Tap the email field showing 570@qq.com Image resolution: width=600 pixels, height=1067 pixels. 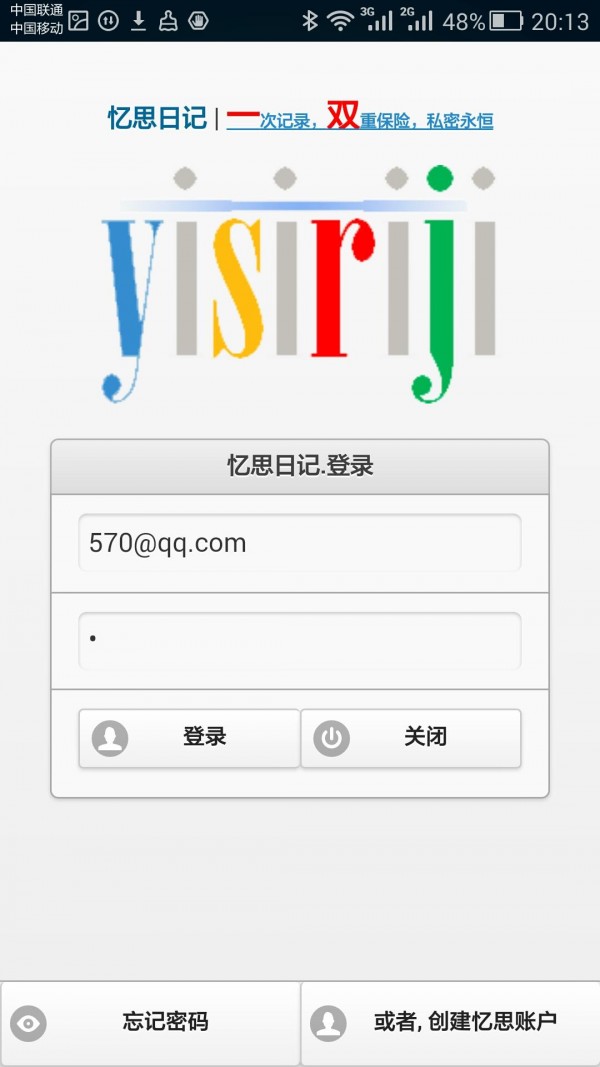point(299,543)
